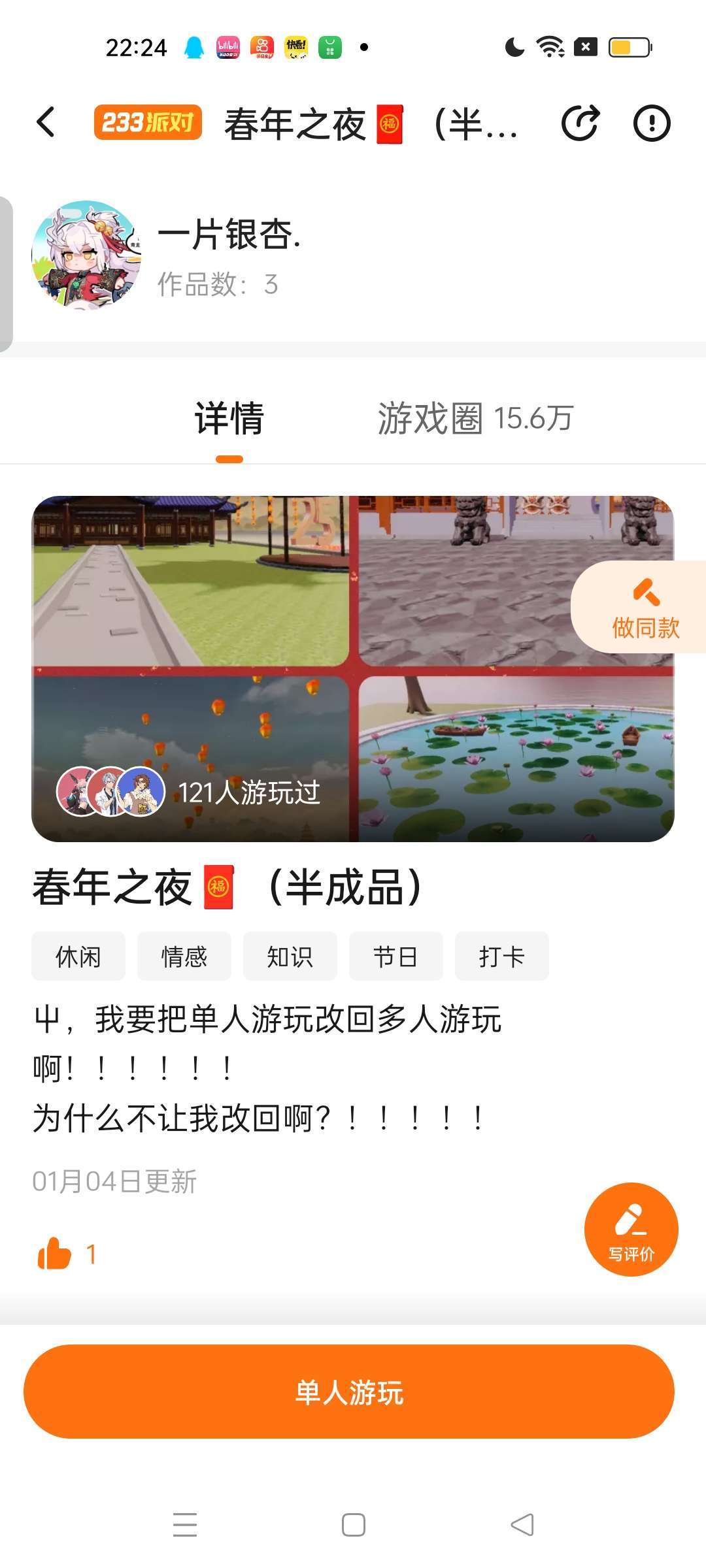This screenshot has width=706, height=1568.
Task: Tap the system home button
Action: coord(354,1525)
